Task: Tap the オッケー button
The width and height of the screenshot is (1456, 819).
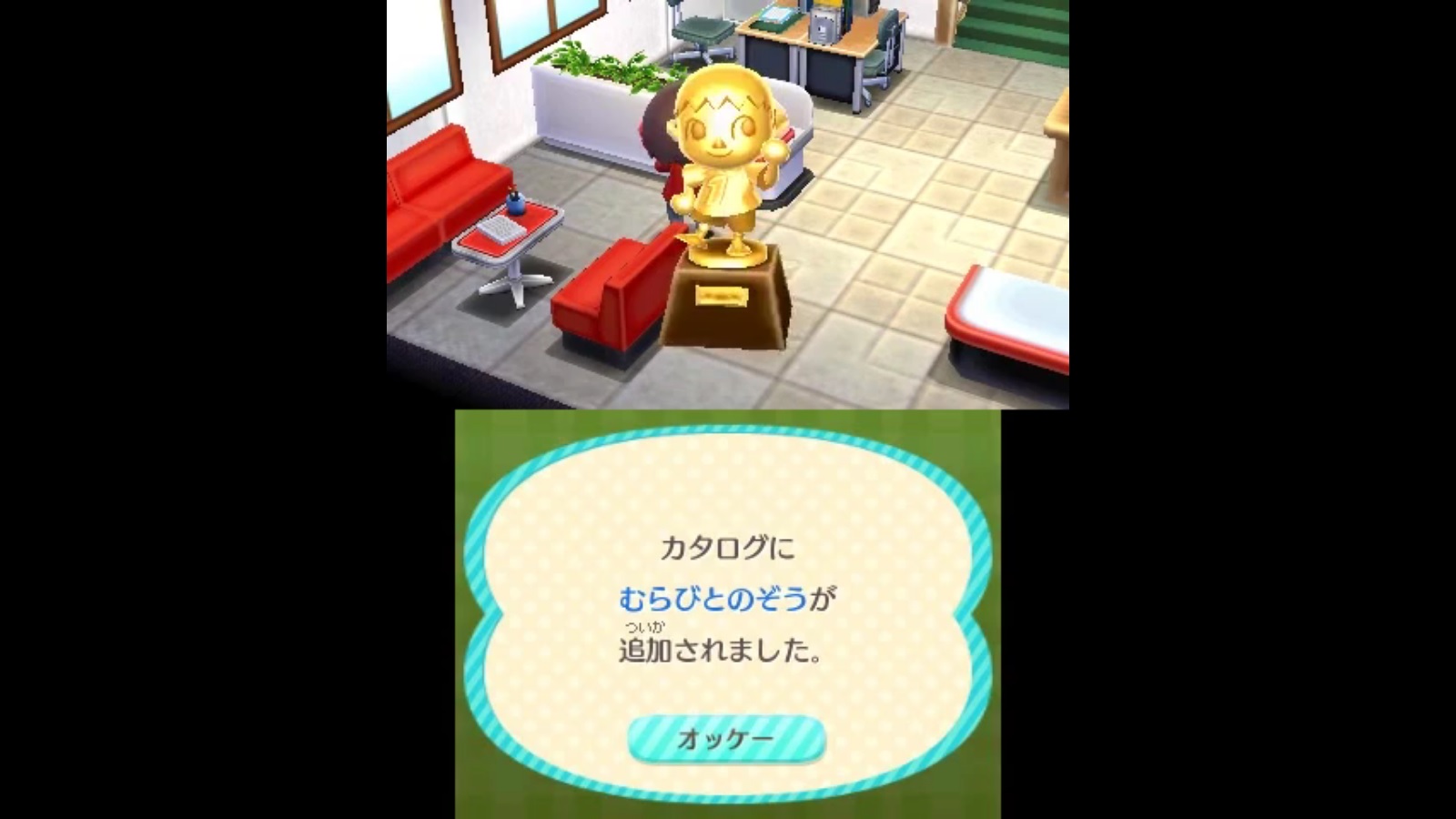Action: (x=726, y=738)
